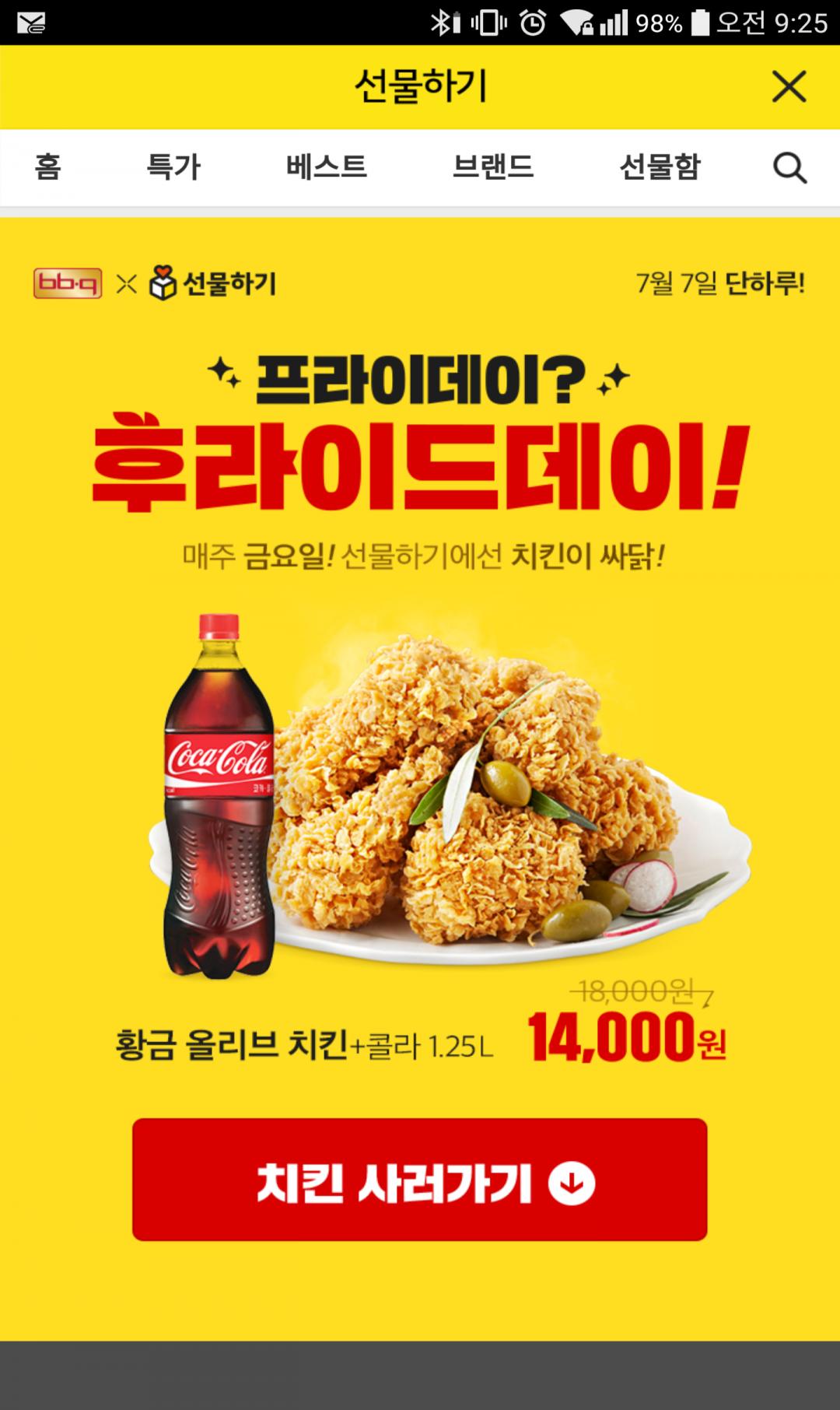Tap the 치킨 사러가기 button
The height and width of the screenshot is (1410, 840).
click(419, 1180)
